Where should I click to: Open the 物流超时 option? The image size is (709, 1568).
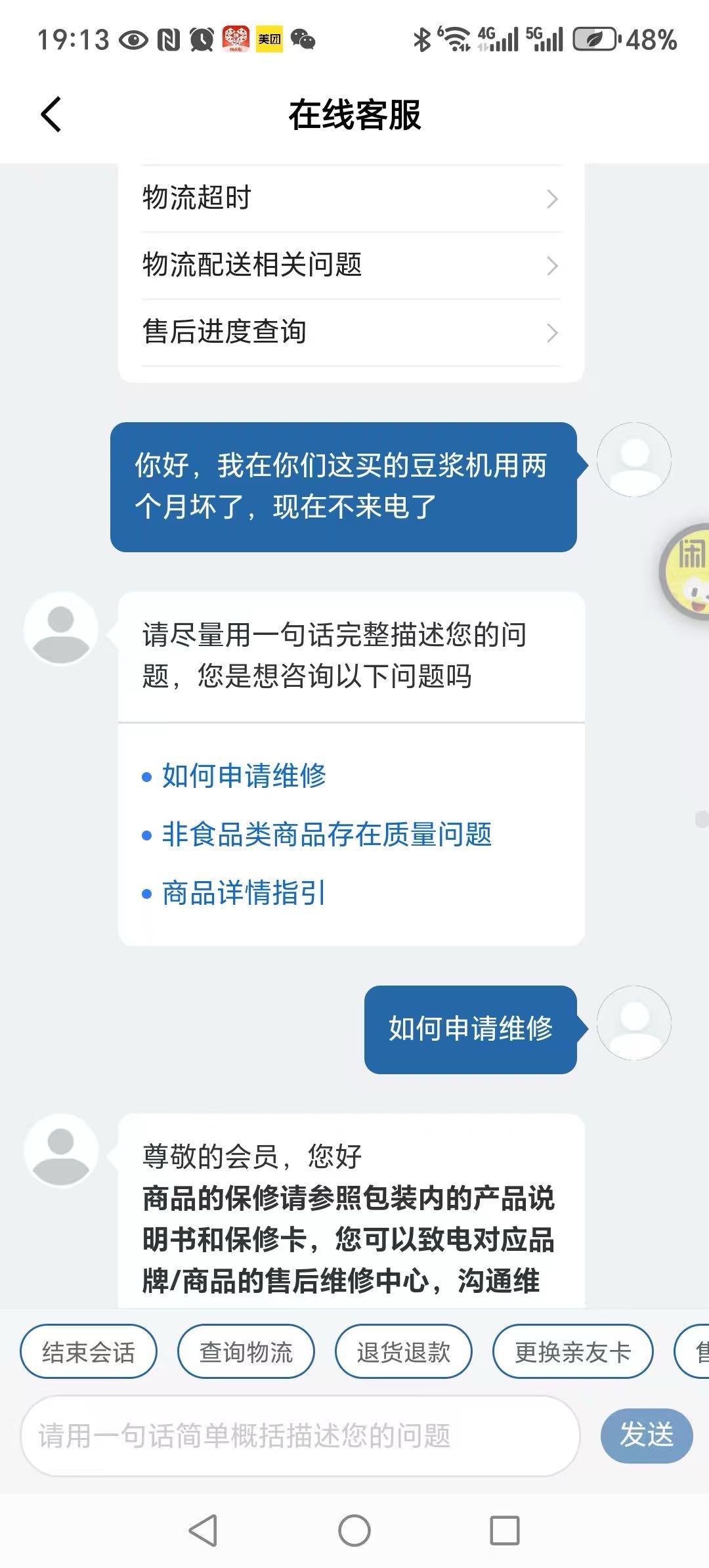(351, 198)
